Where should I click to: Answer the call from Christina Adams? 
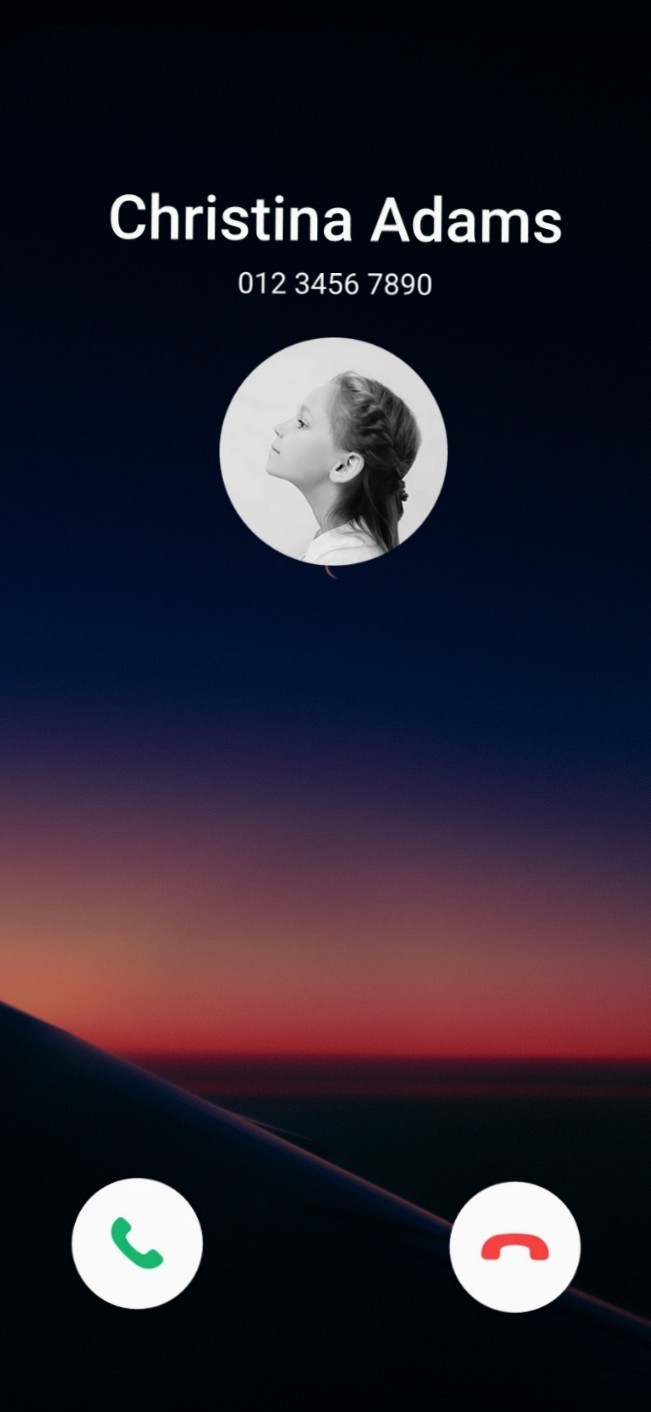pyautogui.click(x=137, y=1243)
